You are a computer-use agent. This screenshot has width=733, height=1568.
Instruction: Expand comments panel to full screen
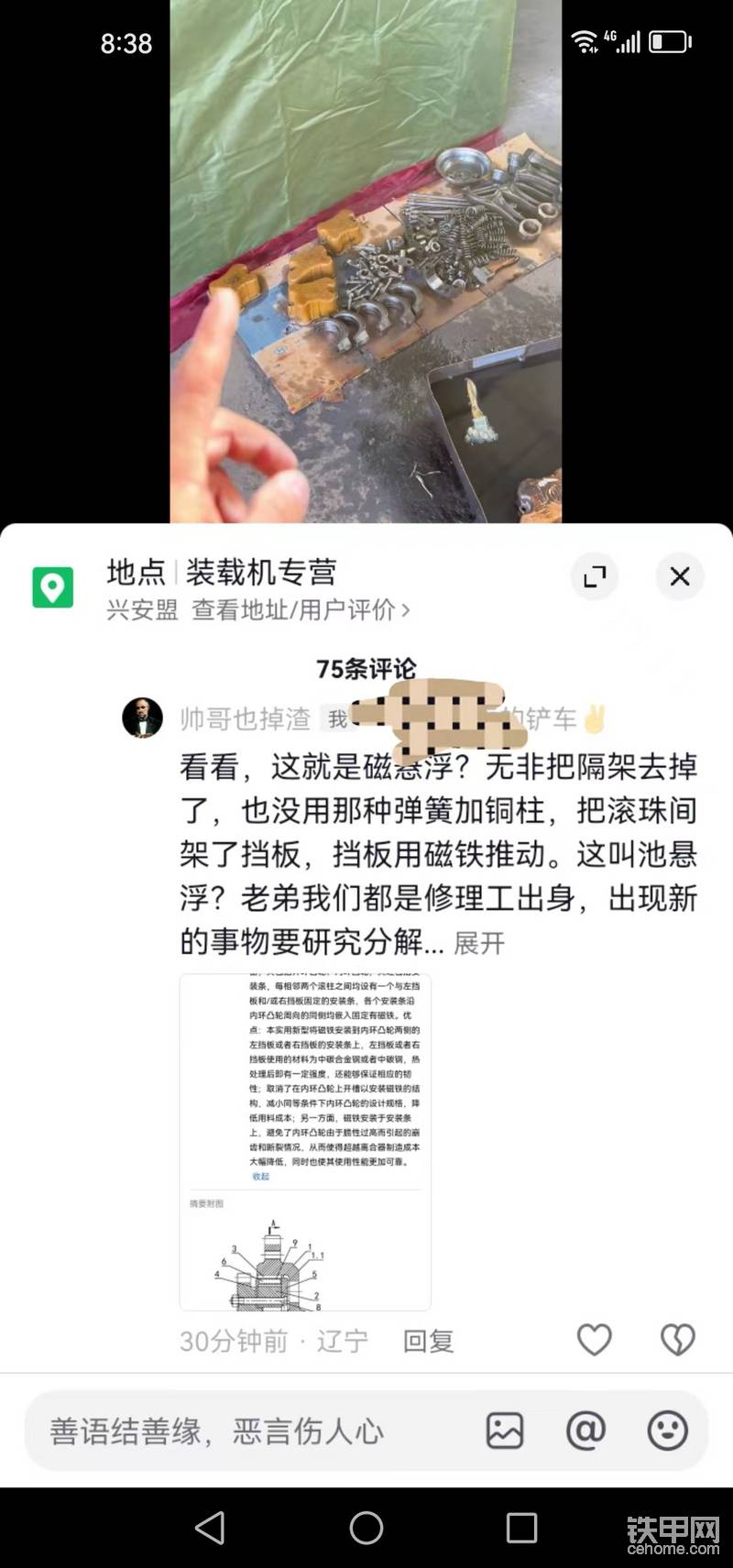point(595,576)
